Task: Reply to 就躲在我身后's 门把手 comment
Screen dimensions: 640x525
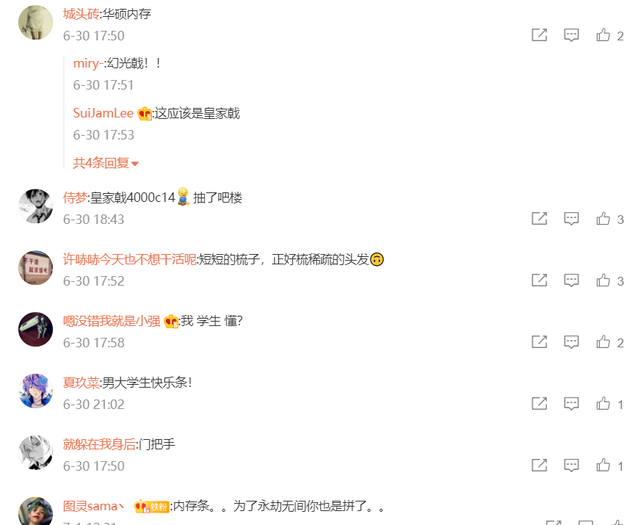Action: point(571,465)
